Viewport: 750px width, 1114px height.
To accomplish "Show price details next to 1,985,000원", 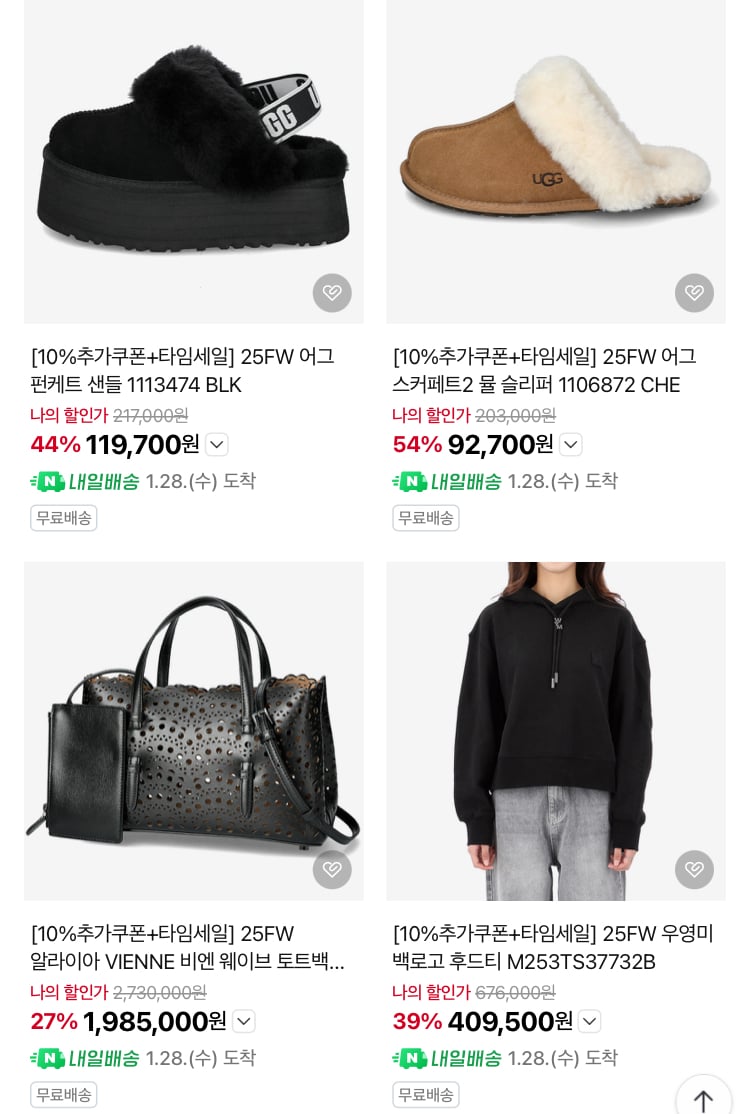I will coord(244,1022).
